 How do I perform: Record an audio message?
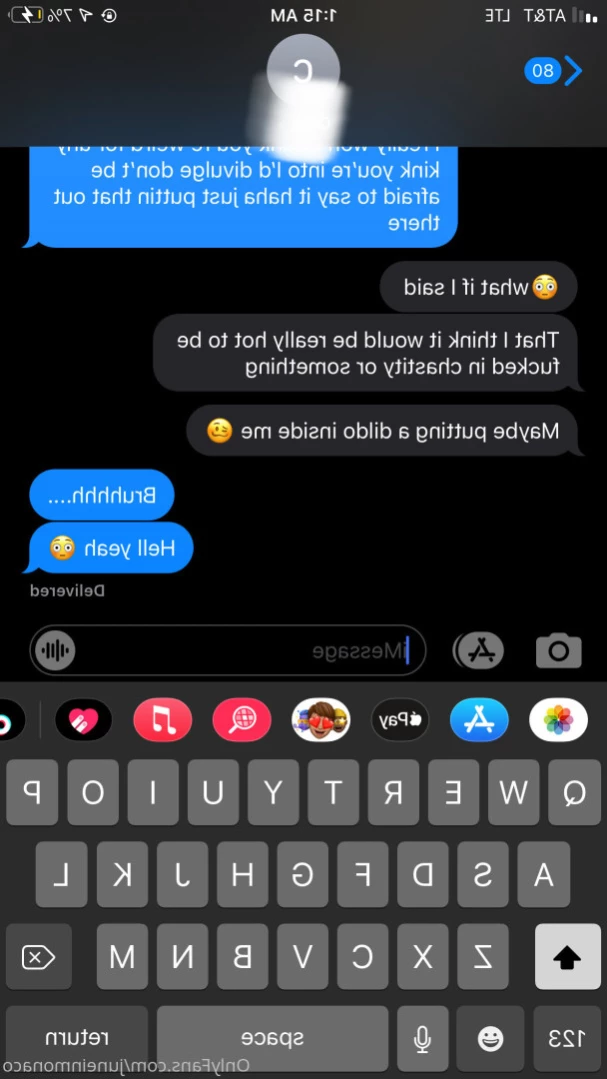pyautogui.click(x=54, y=651)
